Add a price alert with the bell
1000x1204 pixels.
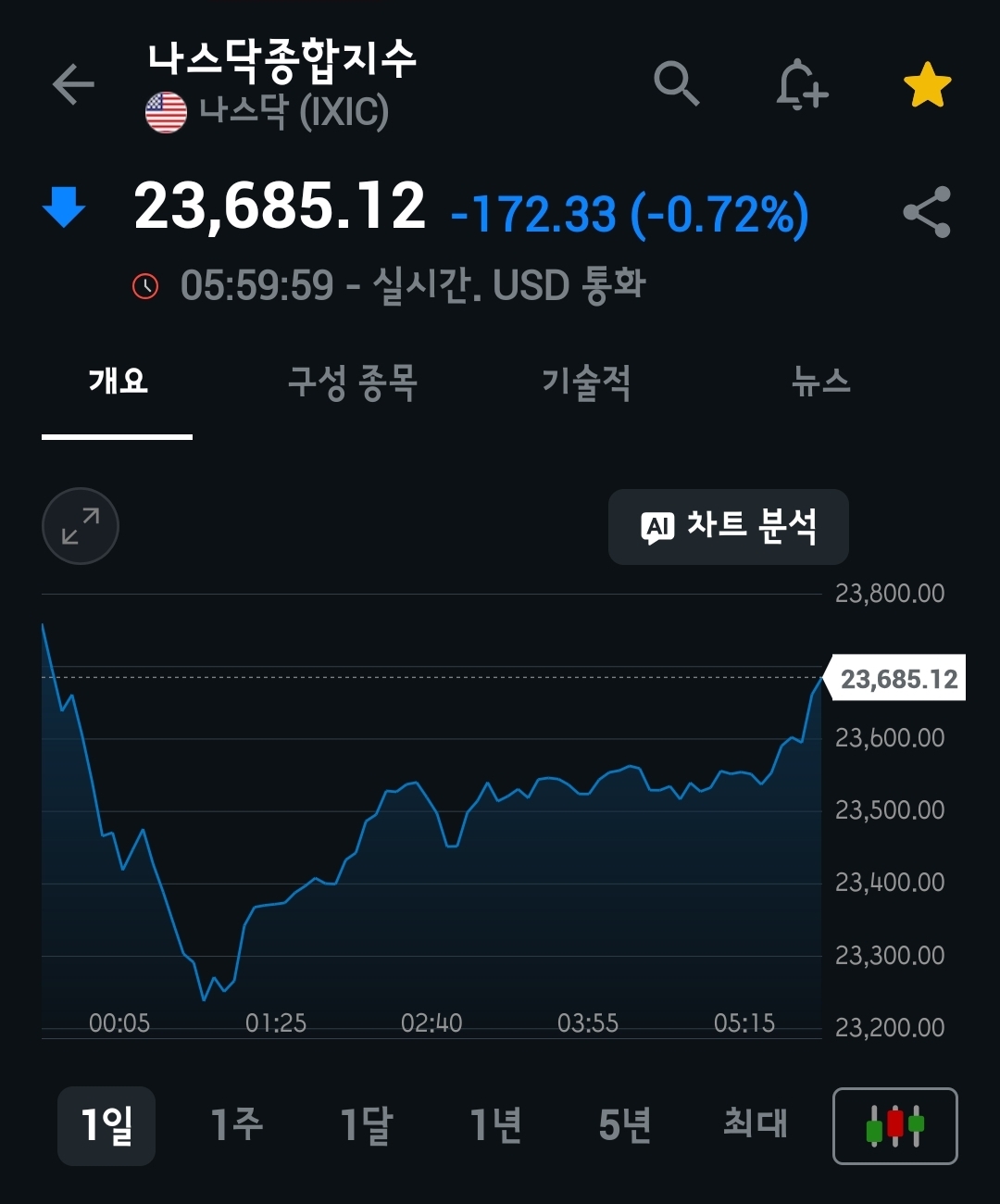[800, 85]
